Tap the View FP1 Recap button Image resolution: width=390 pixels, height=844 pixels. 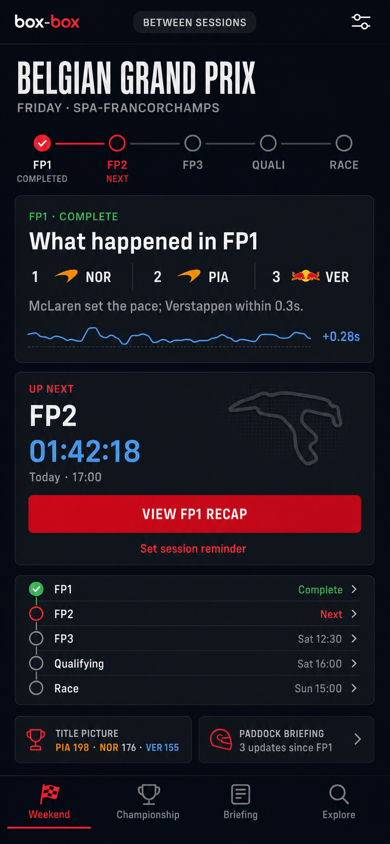click(194, 514)
